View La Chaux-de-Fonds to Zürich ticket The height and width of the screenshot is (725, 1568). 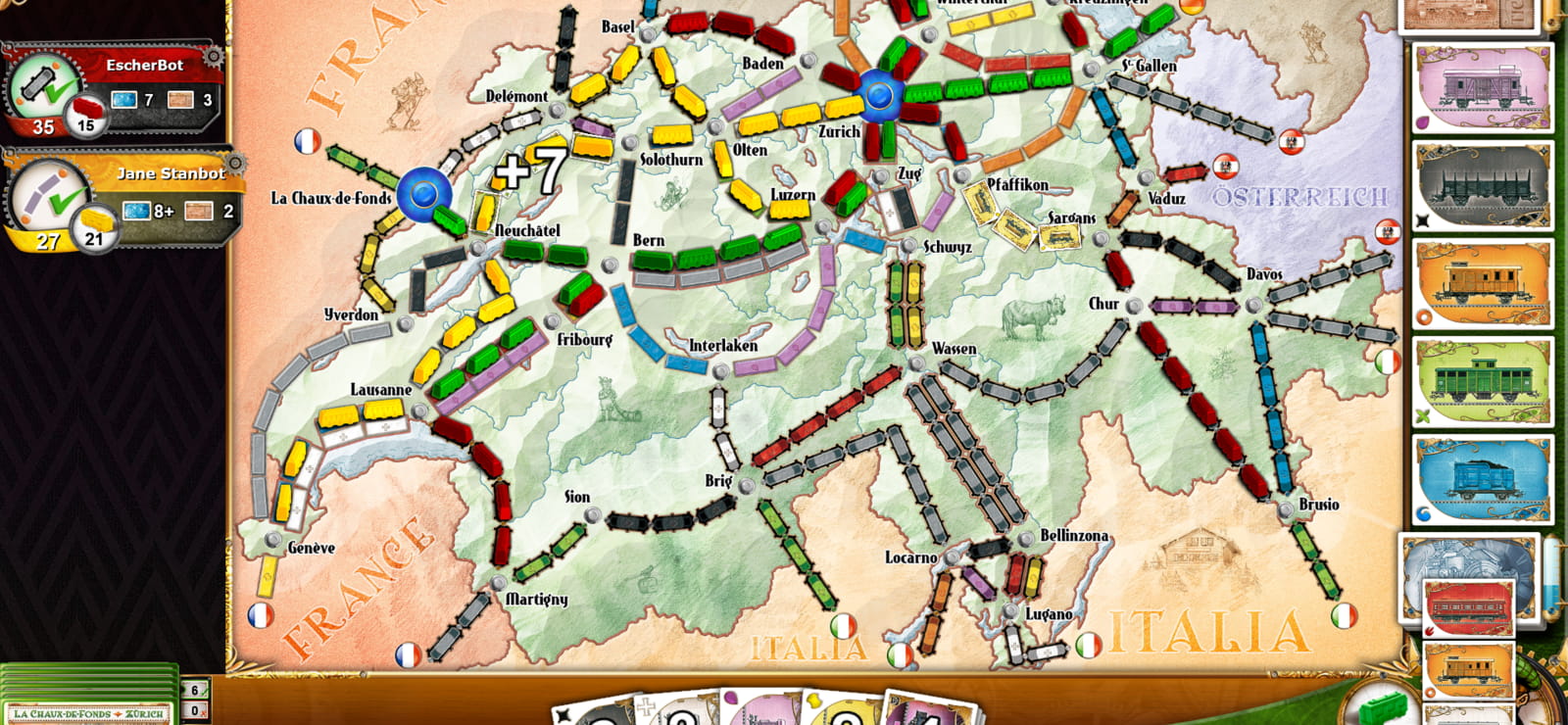[88, 712]
